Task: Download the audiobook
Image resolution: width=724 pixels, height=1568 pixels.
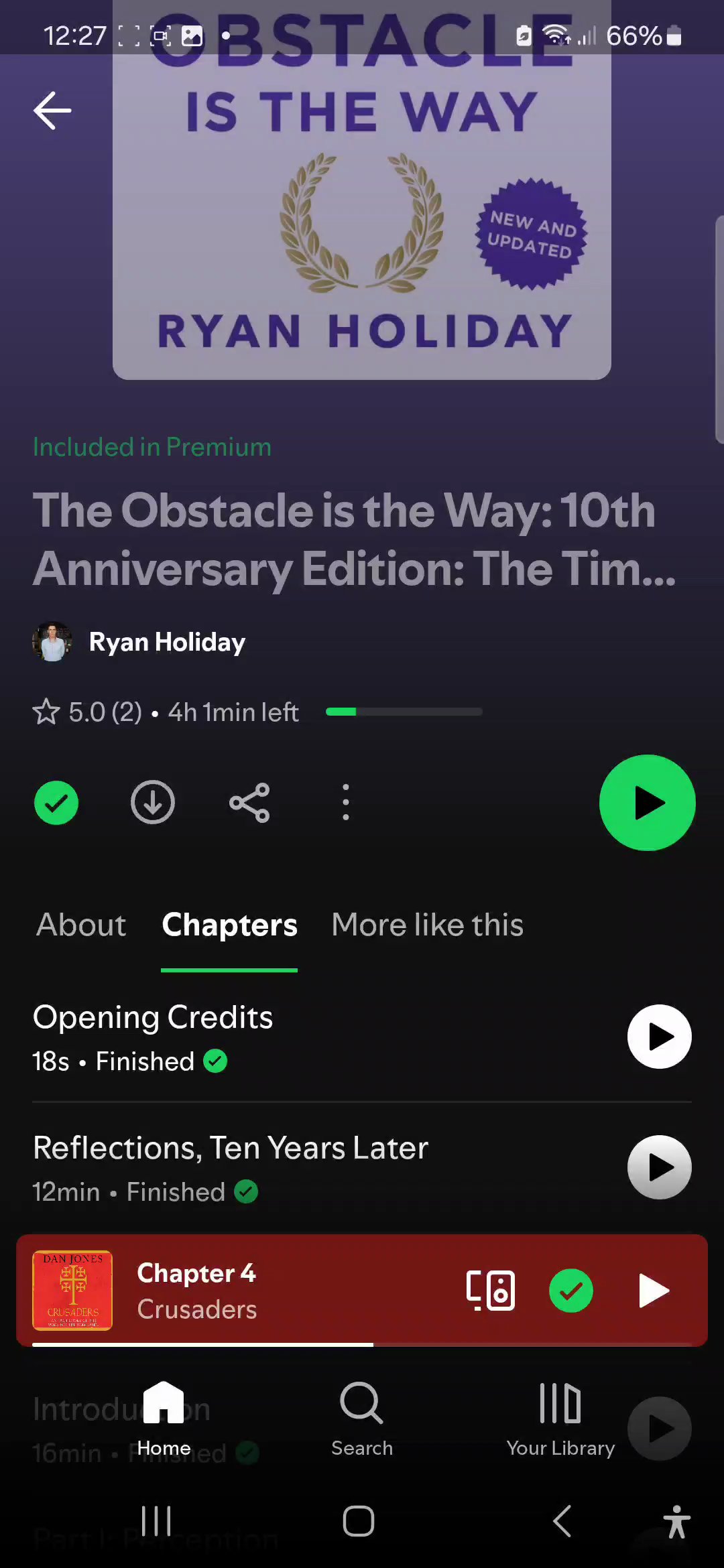Action: click(x=153, y=802)
